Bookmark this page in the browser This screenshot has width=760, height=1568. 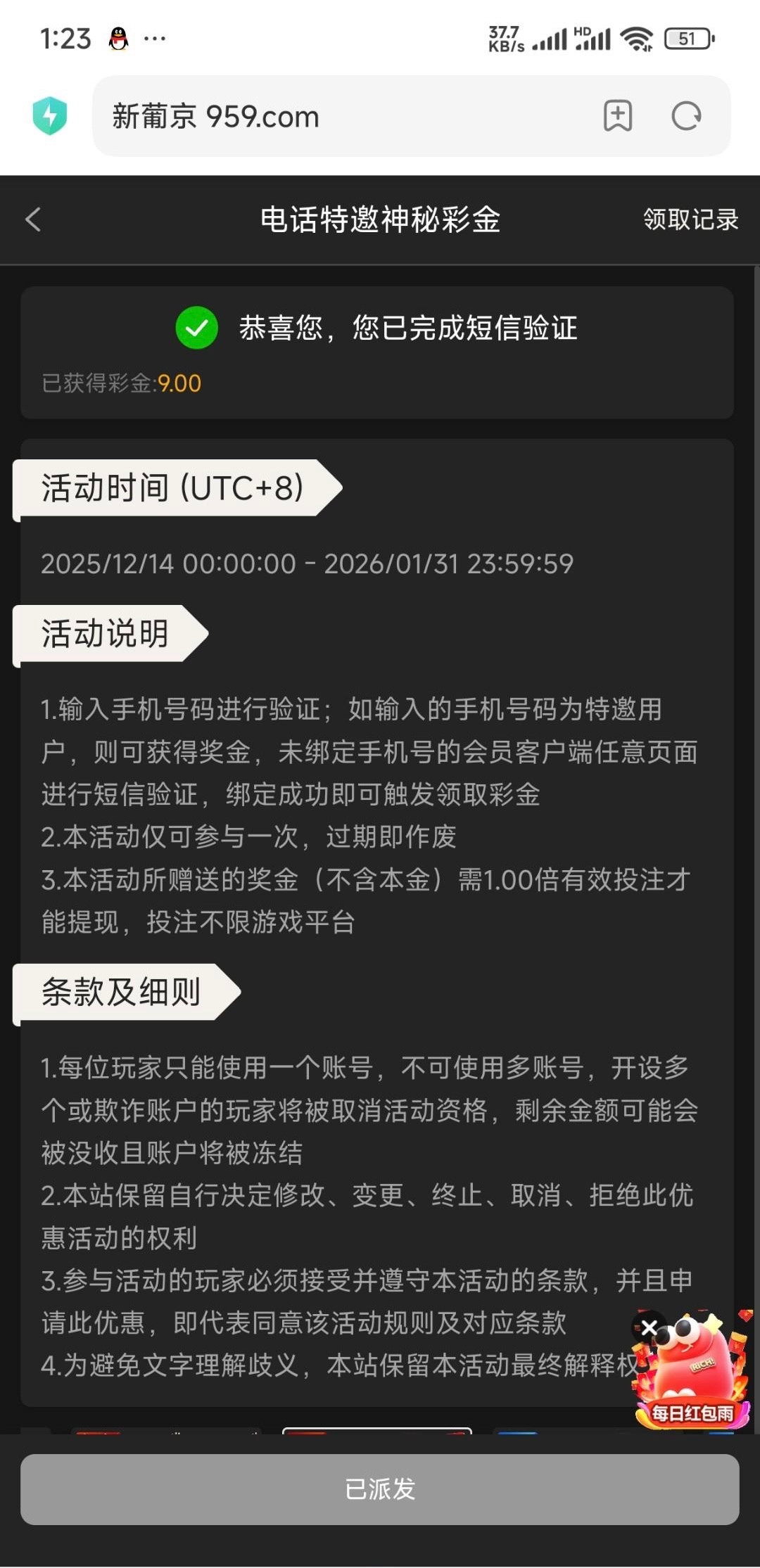click(x=618, y=116)
